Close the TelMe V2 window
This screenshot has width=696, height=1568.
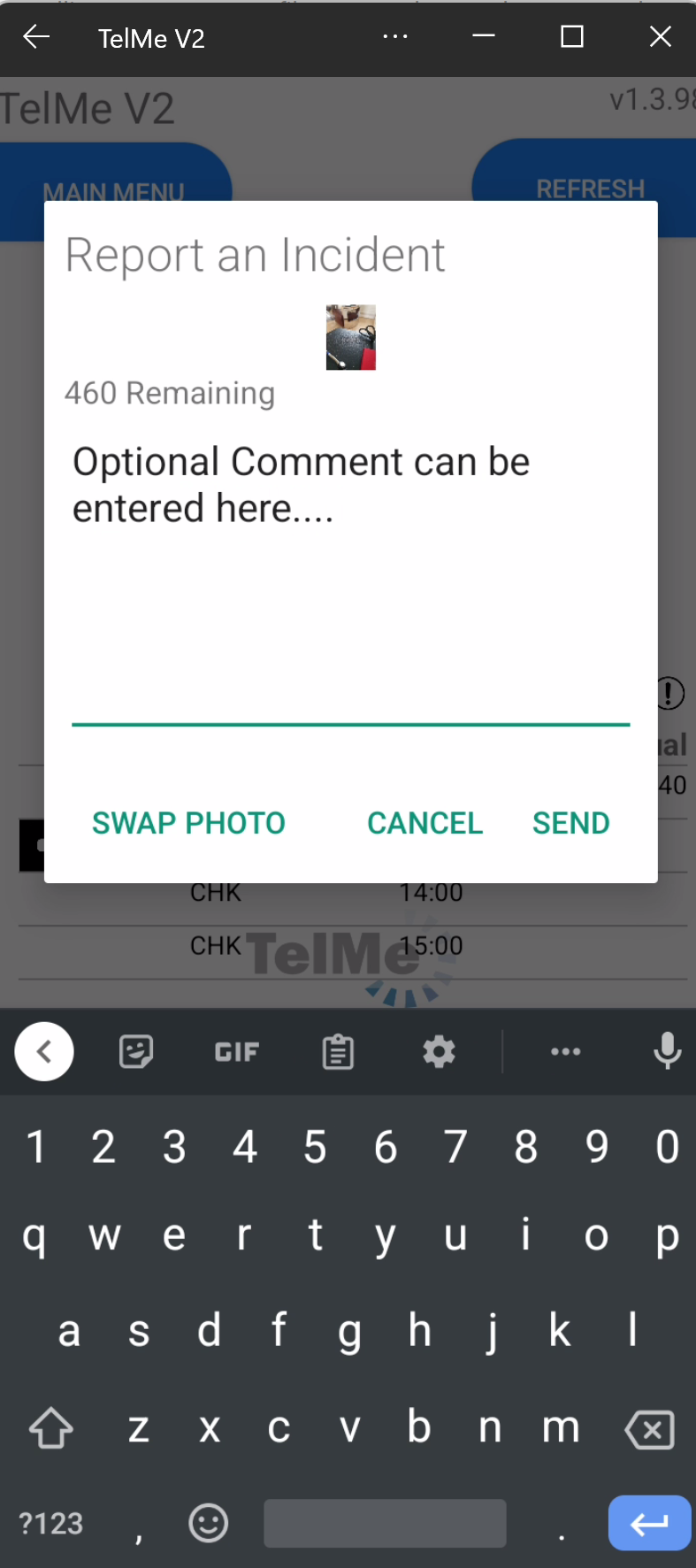point(660,37)
